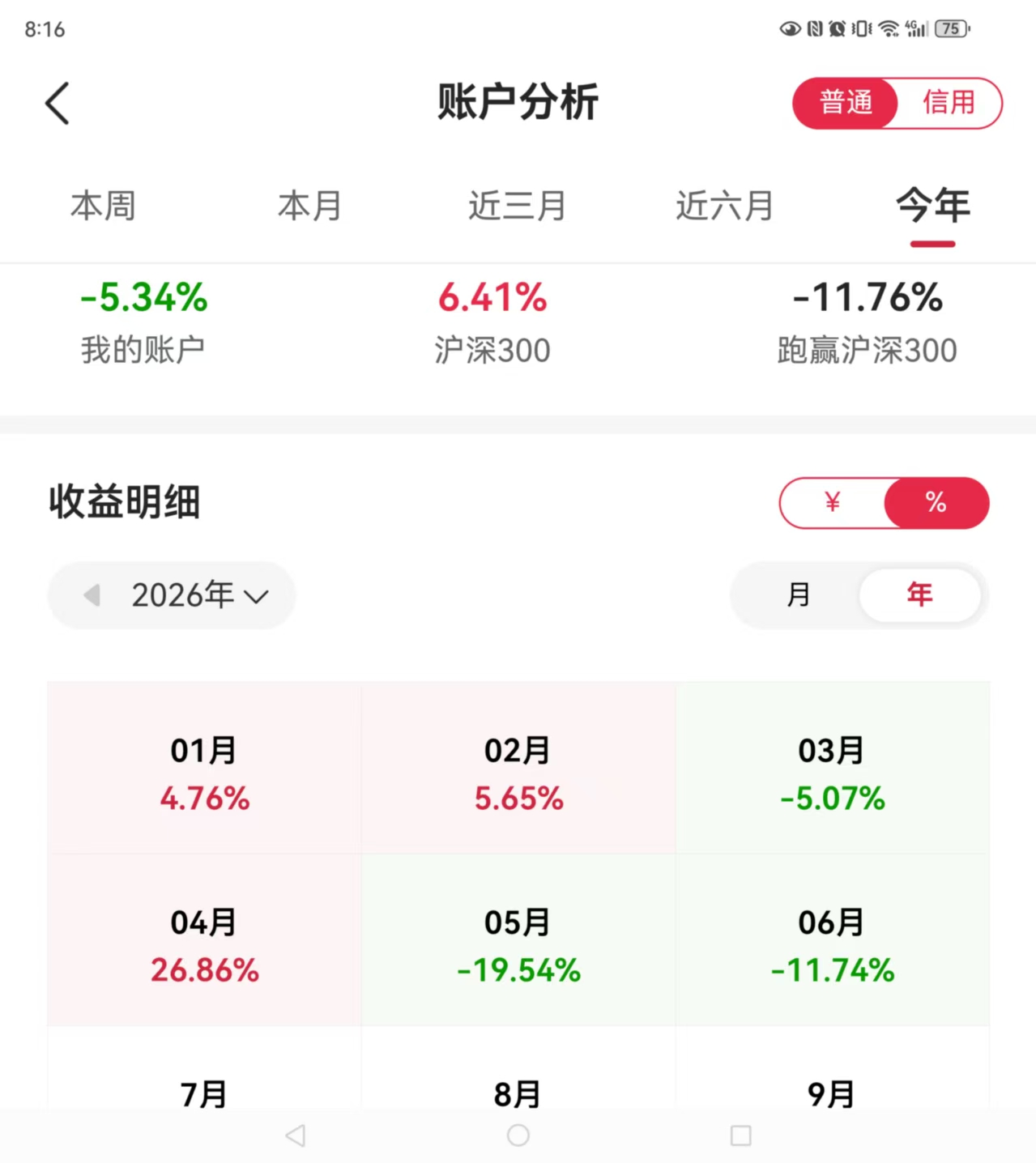The width and height of the screenshot is (1036, 1163).
Task: Open system recent apps
Action: coord(740,1135)
